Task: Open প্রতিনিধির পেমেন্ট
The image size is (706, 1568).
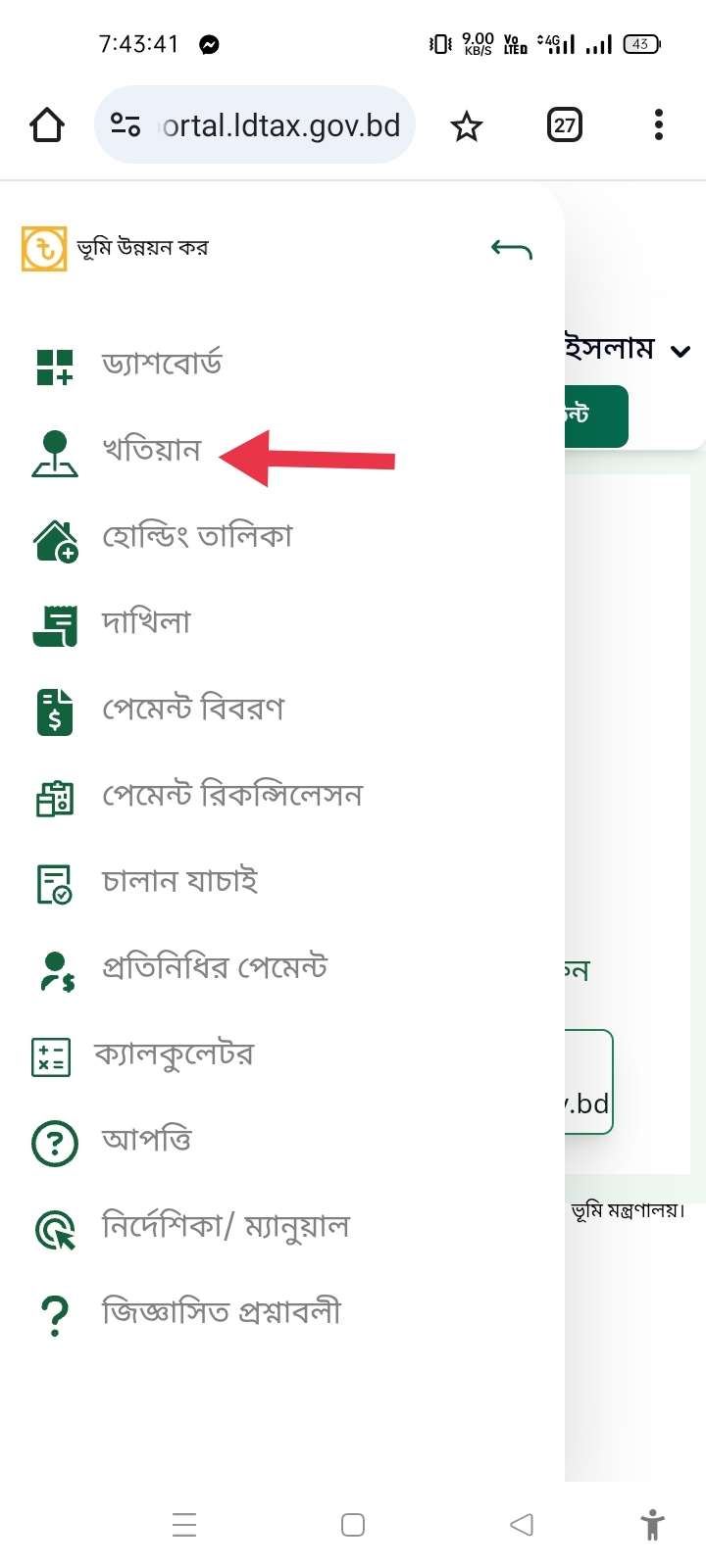Action: (x=215, y=968)
